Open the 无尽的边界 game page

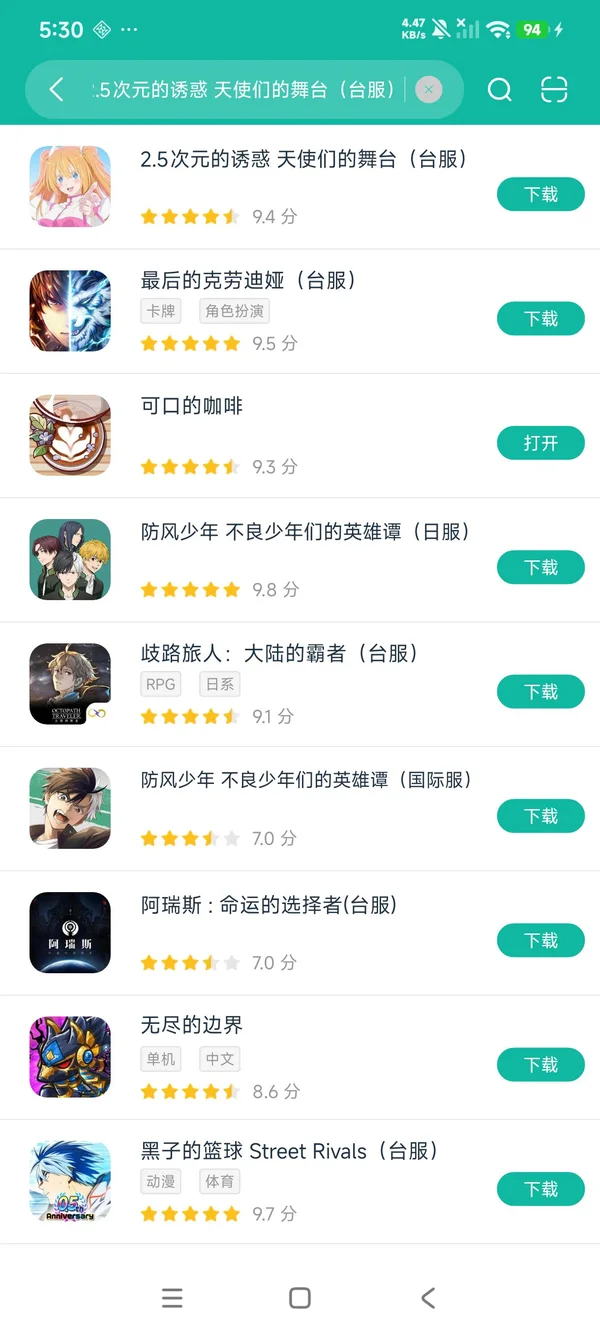191,1026
